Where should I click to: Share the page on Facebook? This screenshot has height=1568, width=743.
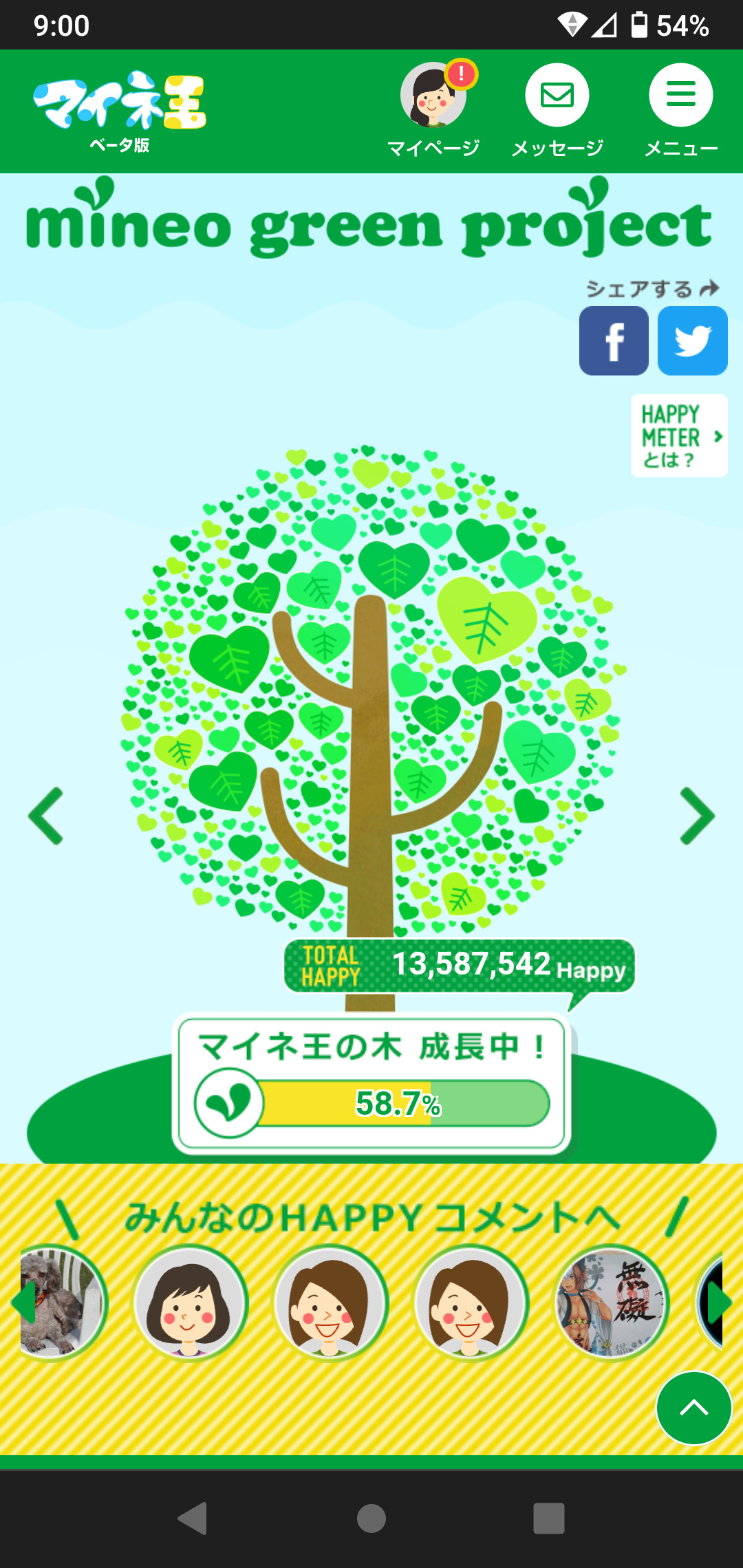pyautogui.click(x=614, y=340)
